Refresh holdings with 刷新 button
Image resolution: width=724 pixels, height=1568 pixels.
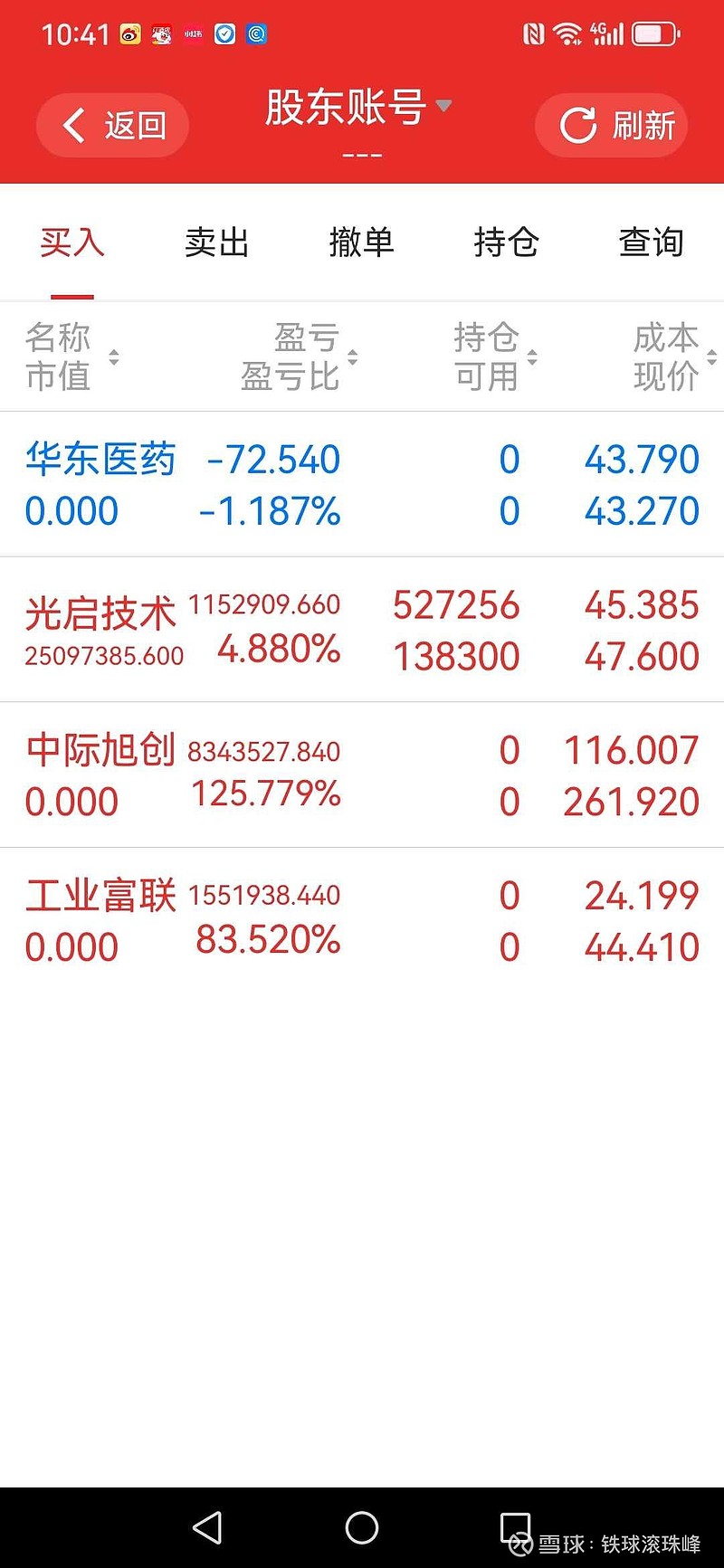click(x=611, y=125)
